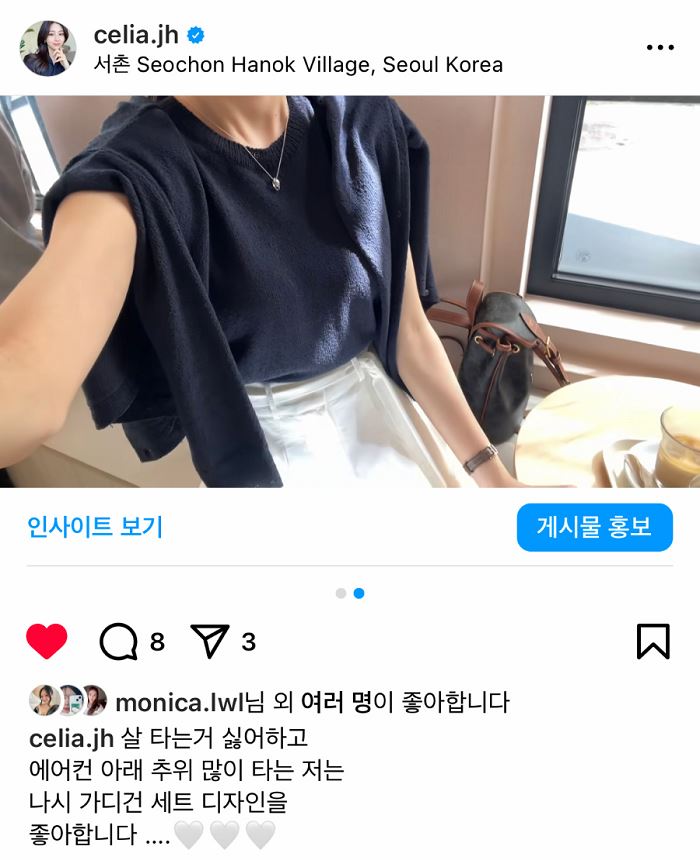Screen dimensions: 700x860
Task: View insights (인사이트 보기)
Action: (95, 526)
